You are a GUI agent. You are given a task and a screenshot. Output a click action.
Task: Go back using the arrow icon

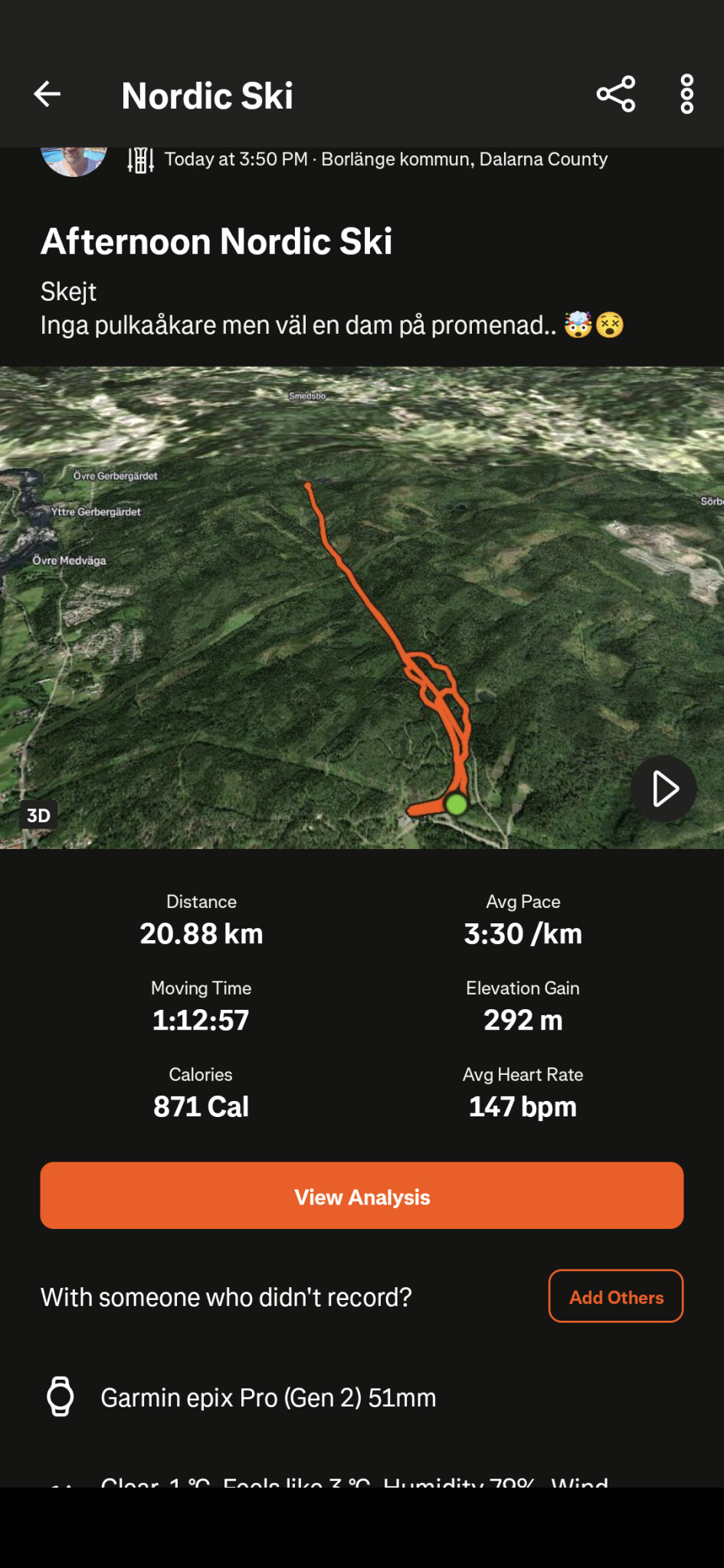[x=48, y=94]
